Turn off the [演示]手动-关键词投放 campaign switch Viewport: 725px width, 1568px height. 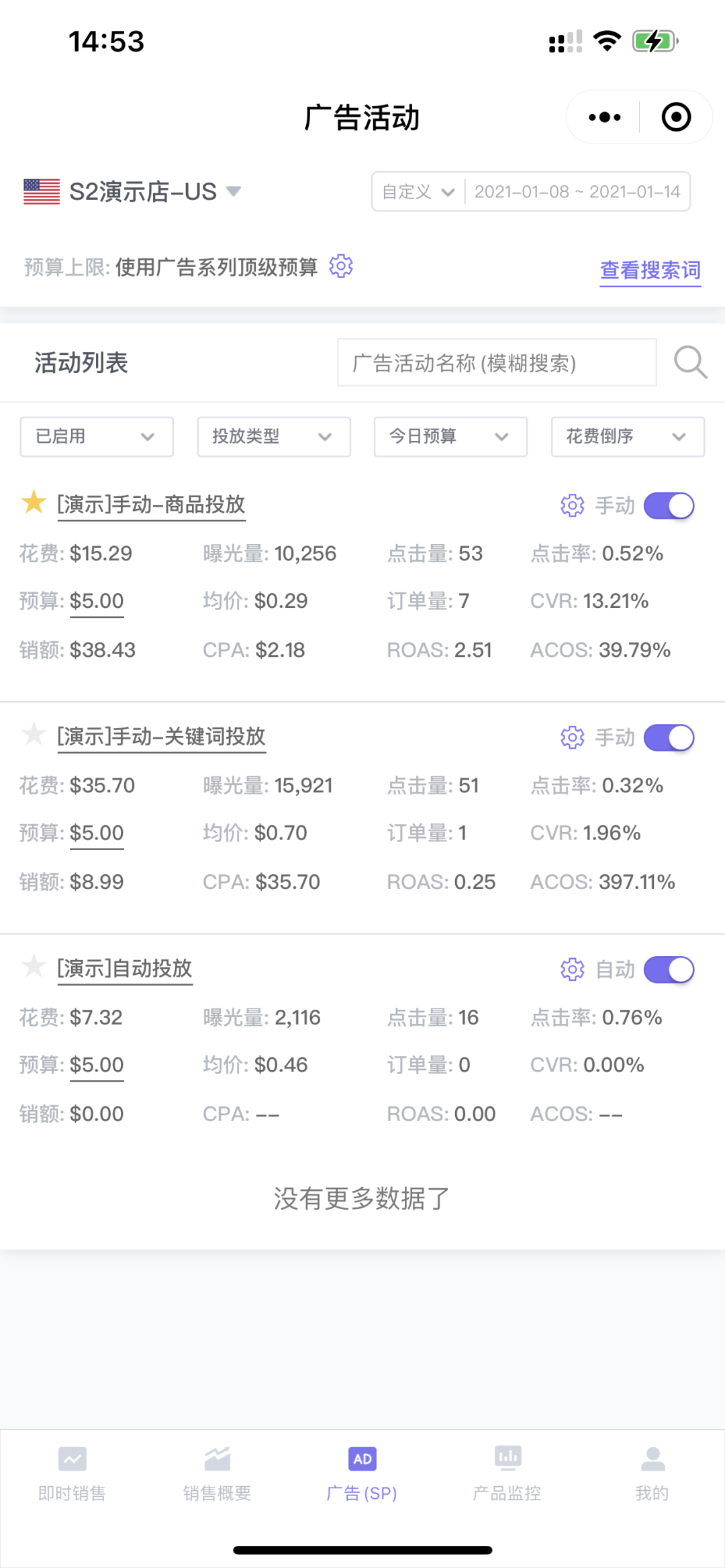coord(669,737)
